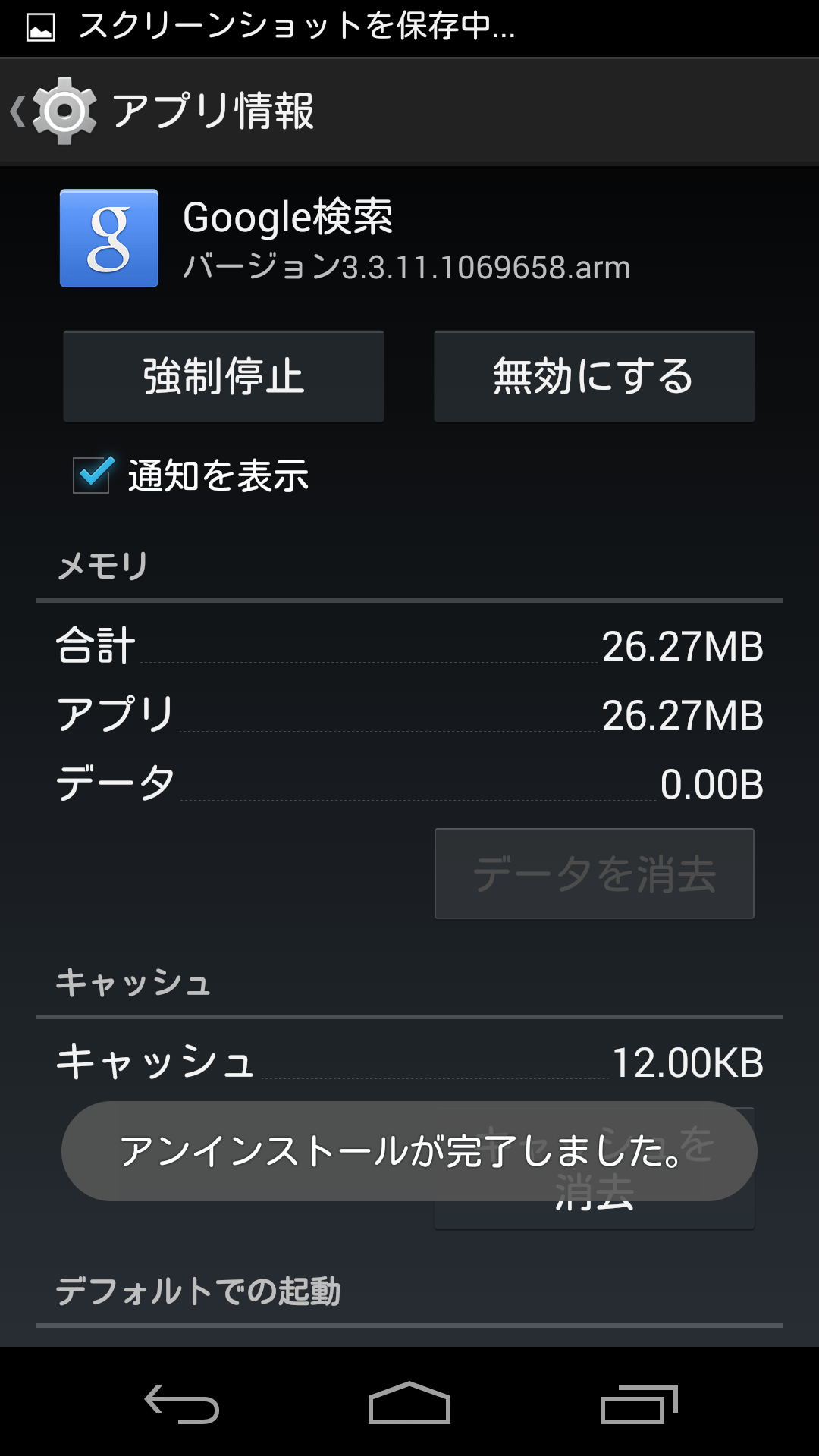Tap the 強制停止 (force stop) button
Image resolution: width=819 pixels, height=1456 pixels.
click(x=224, y=376)
